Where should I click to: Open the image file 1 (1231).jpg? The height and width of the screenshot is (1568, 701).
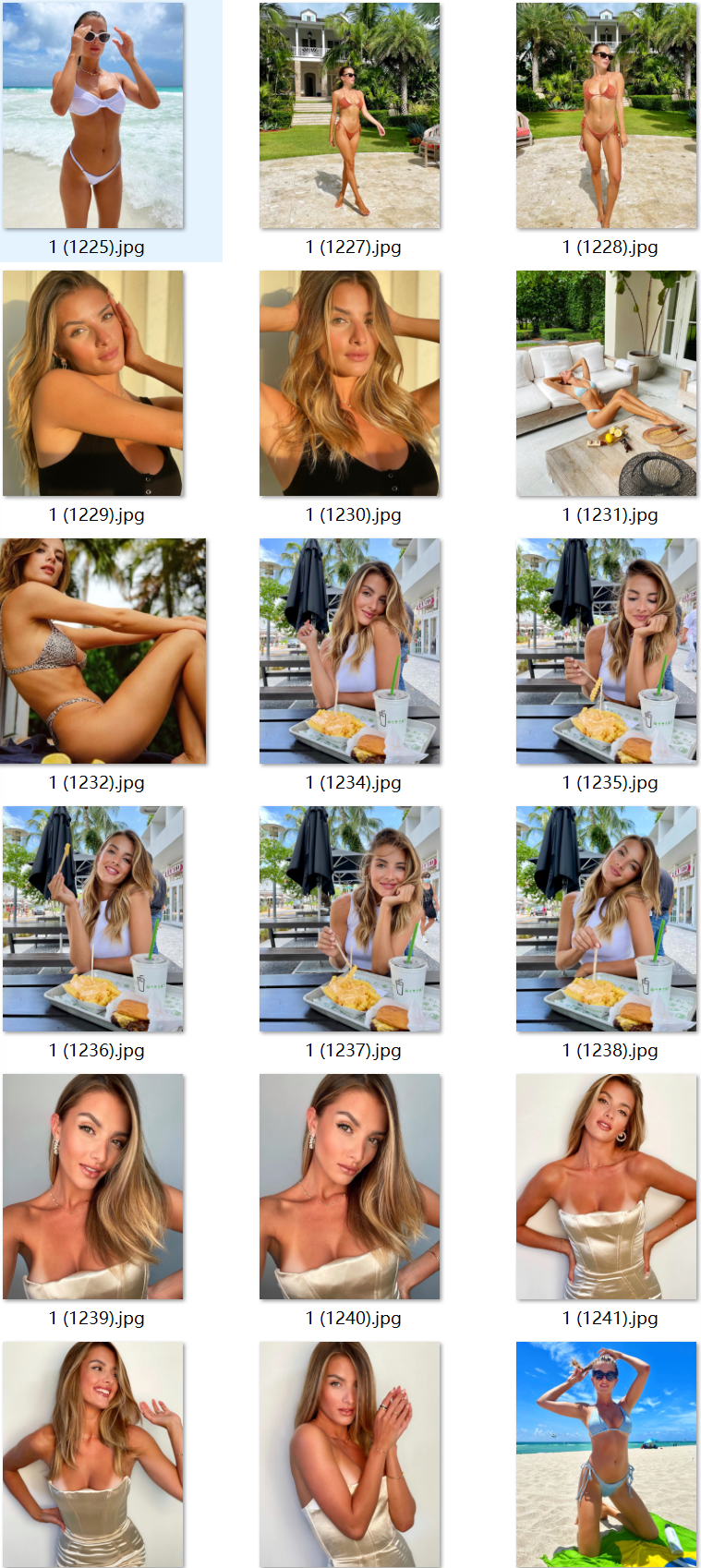(x=606, y=383)
